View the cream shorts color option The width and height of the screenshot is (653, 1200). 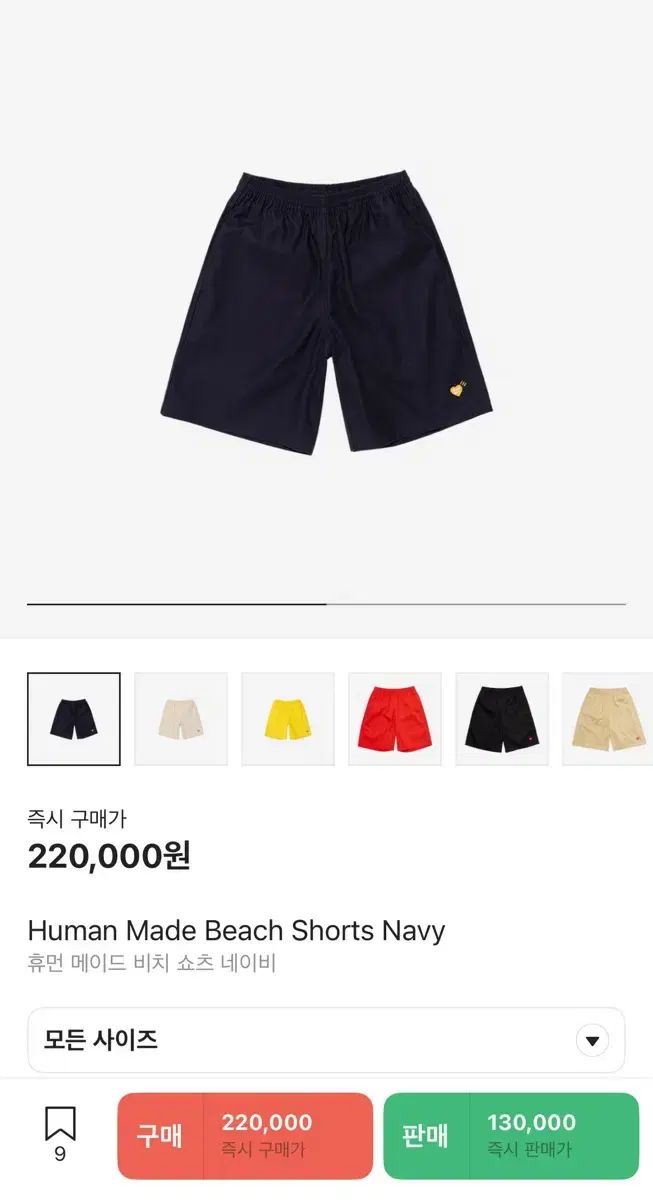point(181,719)
